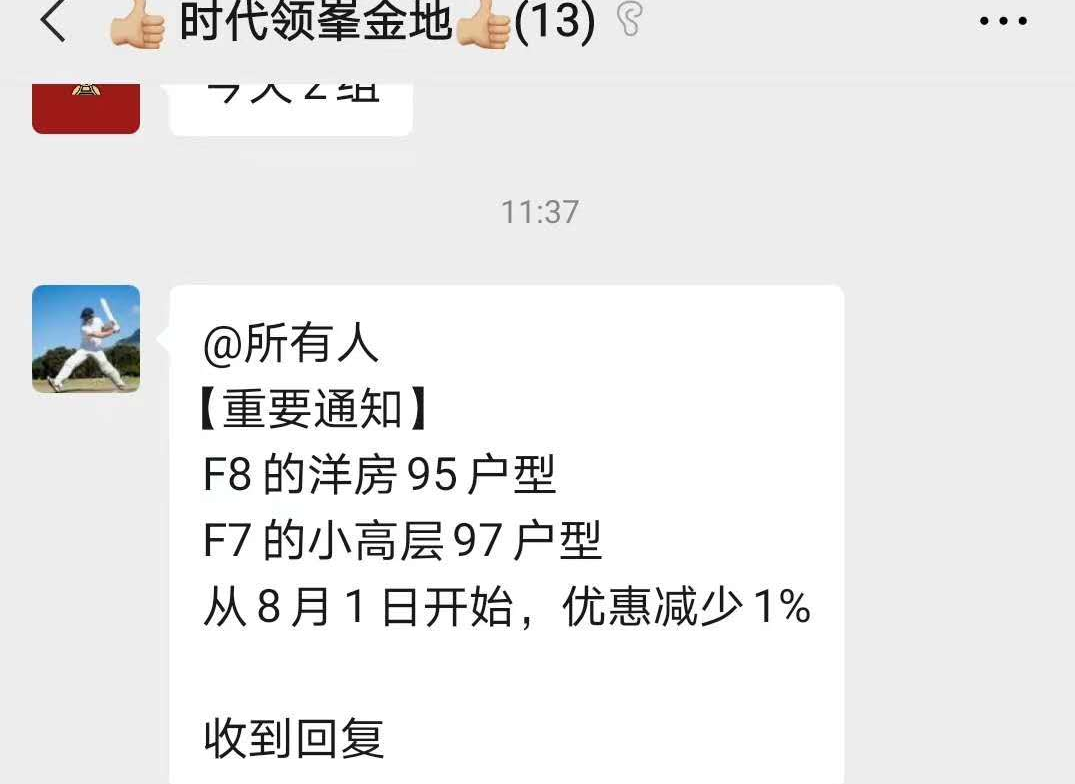Screen dimensions: 1075x784
Task: Open the cricket player avatar profile
Action: click(86, 338)
